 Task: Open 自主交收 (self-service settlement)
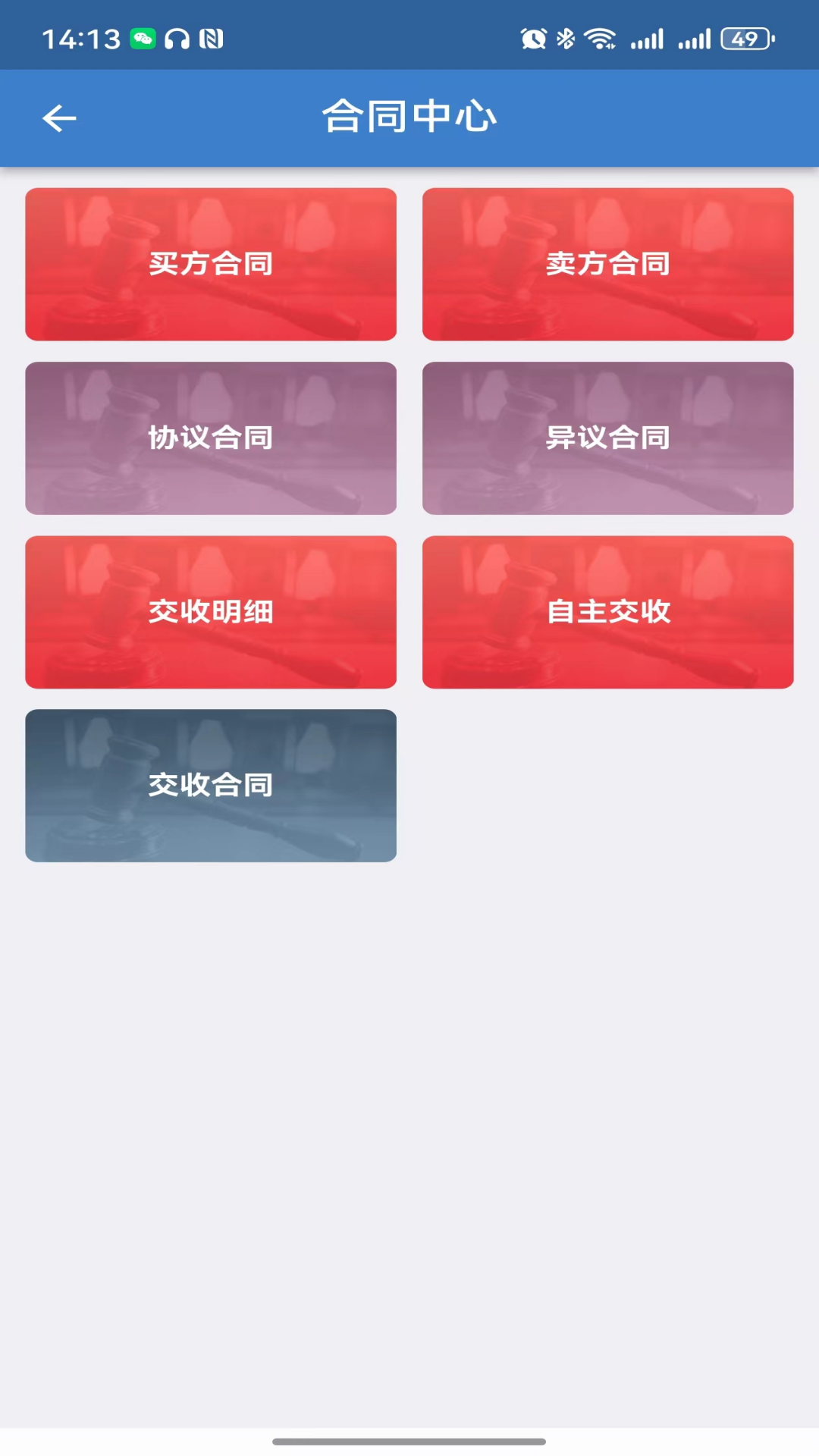609,613
